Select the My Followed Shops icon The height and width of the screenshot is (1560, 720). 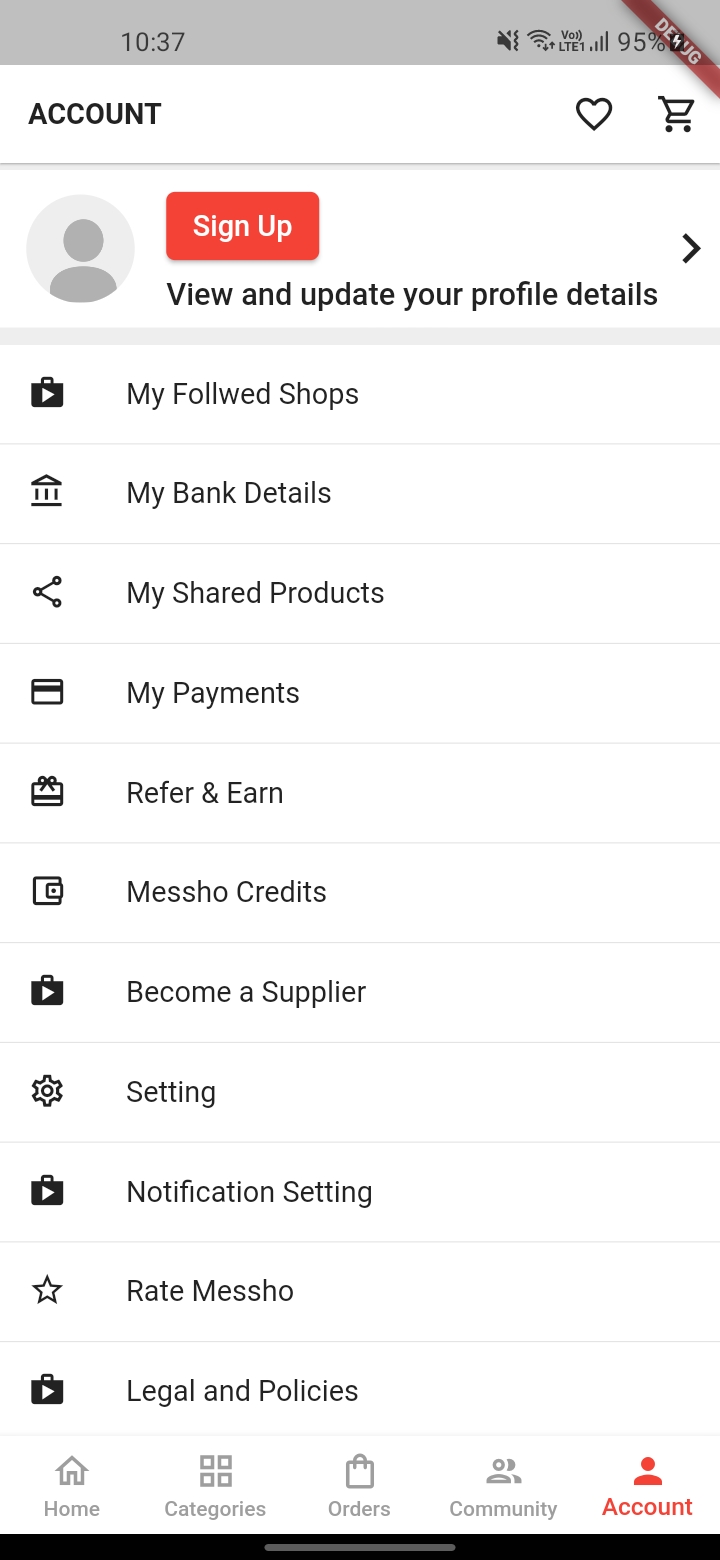(47, 392)
